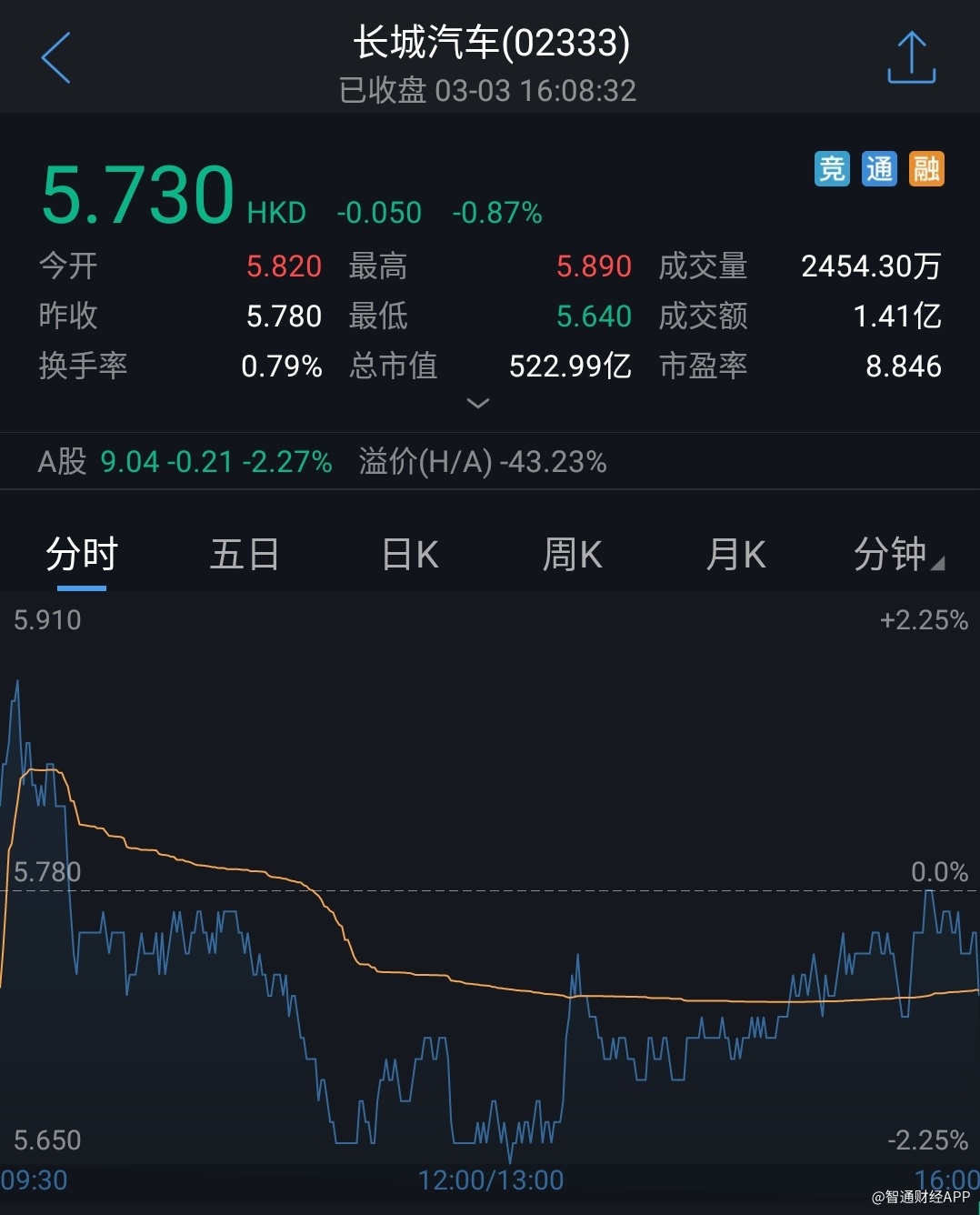Screen dimensions: 980x1215
Task: Show the 周K chart
Action: [573, 554]
